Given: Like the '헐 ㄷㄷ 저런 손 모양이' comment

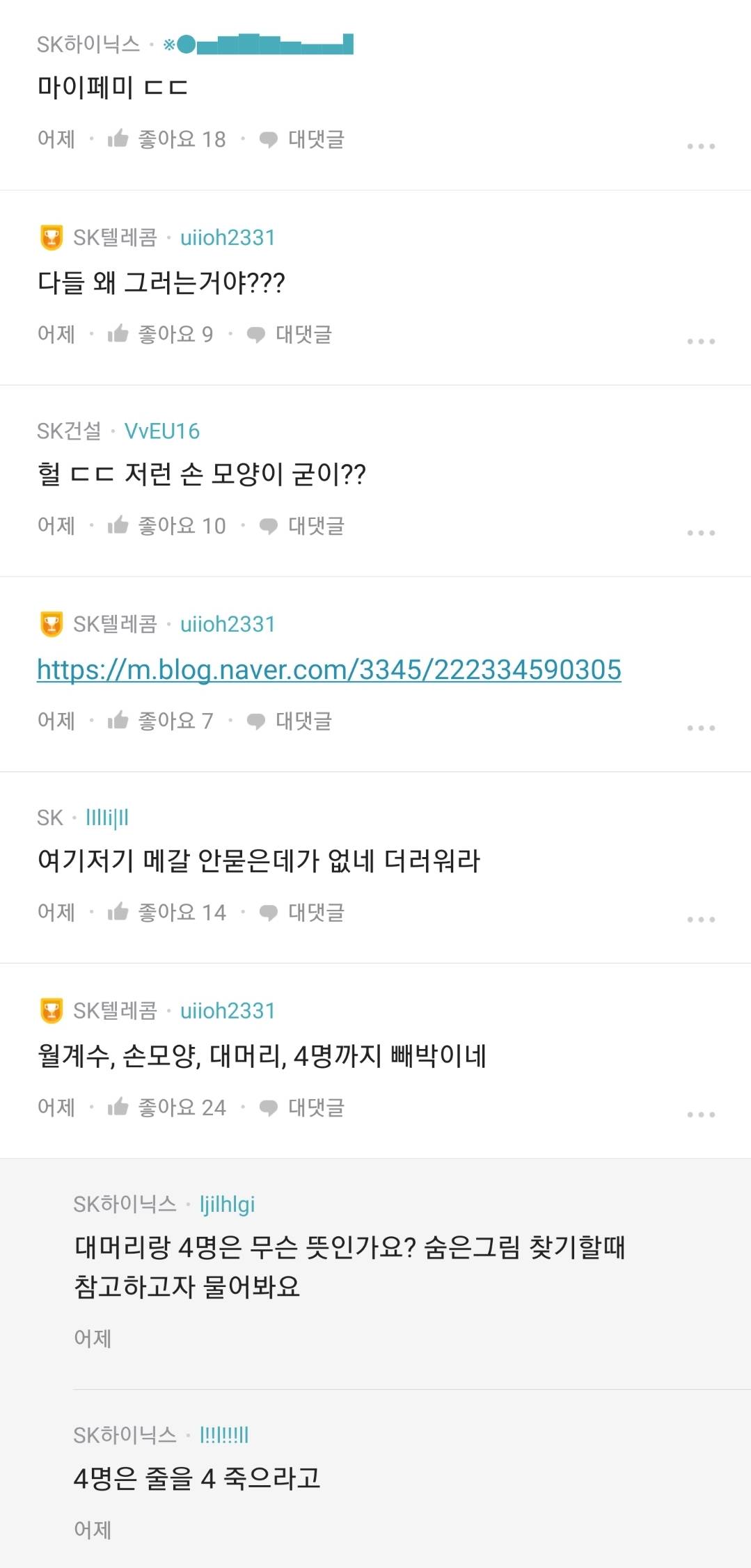Looking at the screenshot, I should 167,526.
